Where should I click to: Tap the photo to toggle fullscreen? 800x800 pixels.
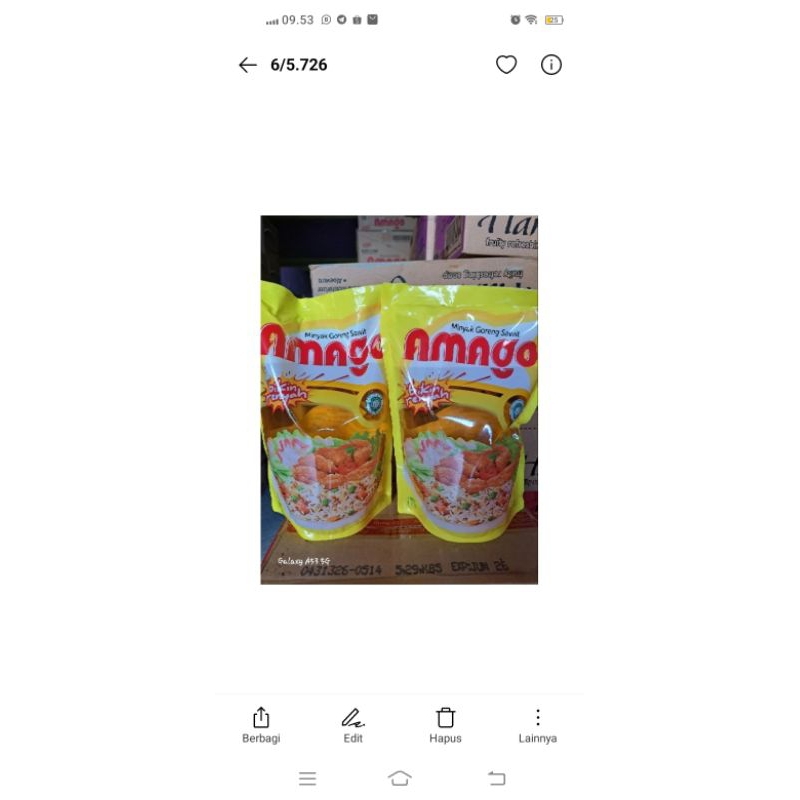[399, 400]
